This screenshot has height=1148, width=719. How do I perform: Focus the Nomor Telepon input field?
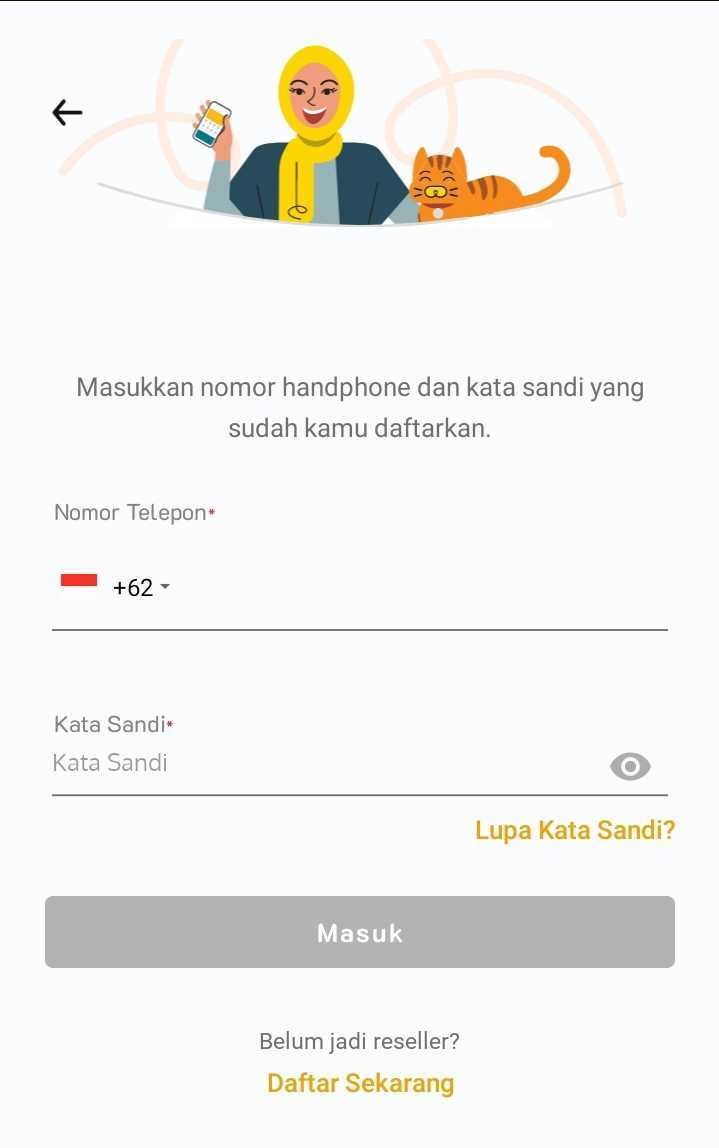tap(420, 588)
